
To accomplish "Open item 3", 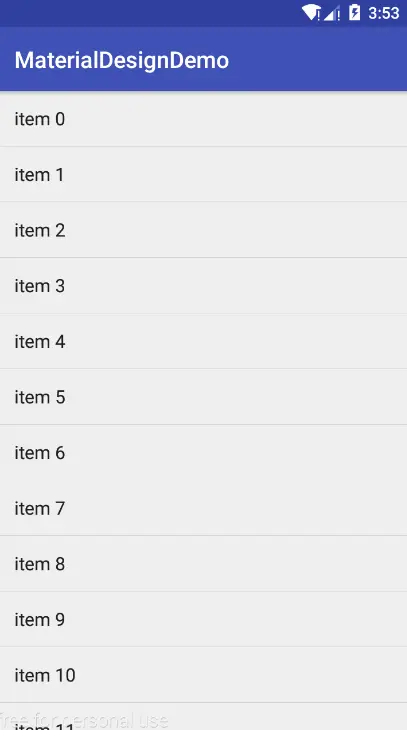I will point(204,285).
